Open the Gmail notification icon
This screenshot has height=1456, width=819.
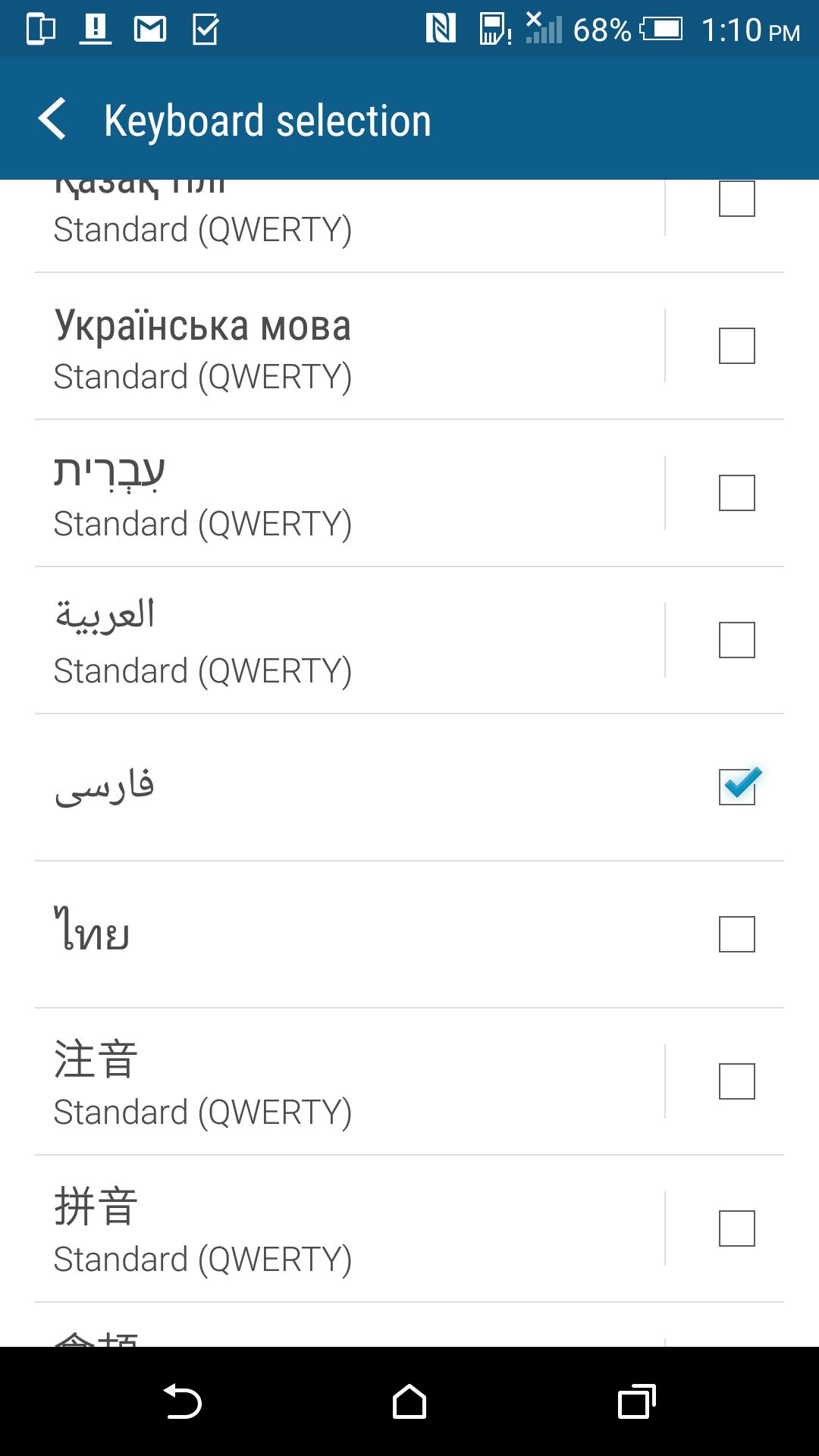149,29
